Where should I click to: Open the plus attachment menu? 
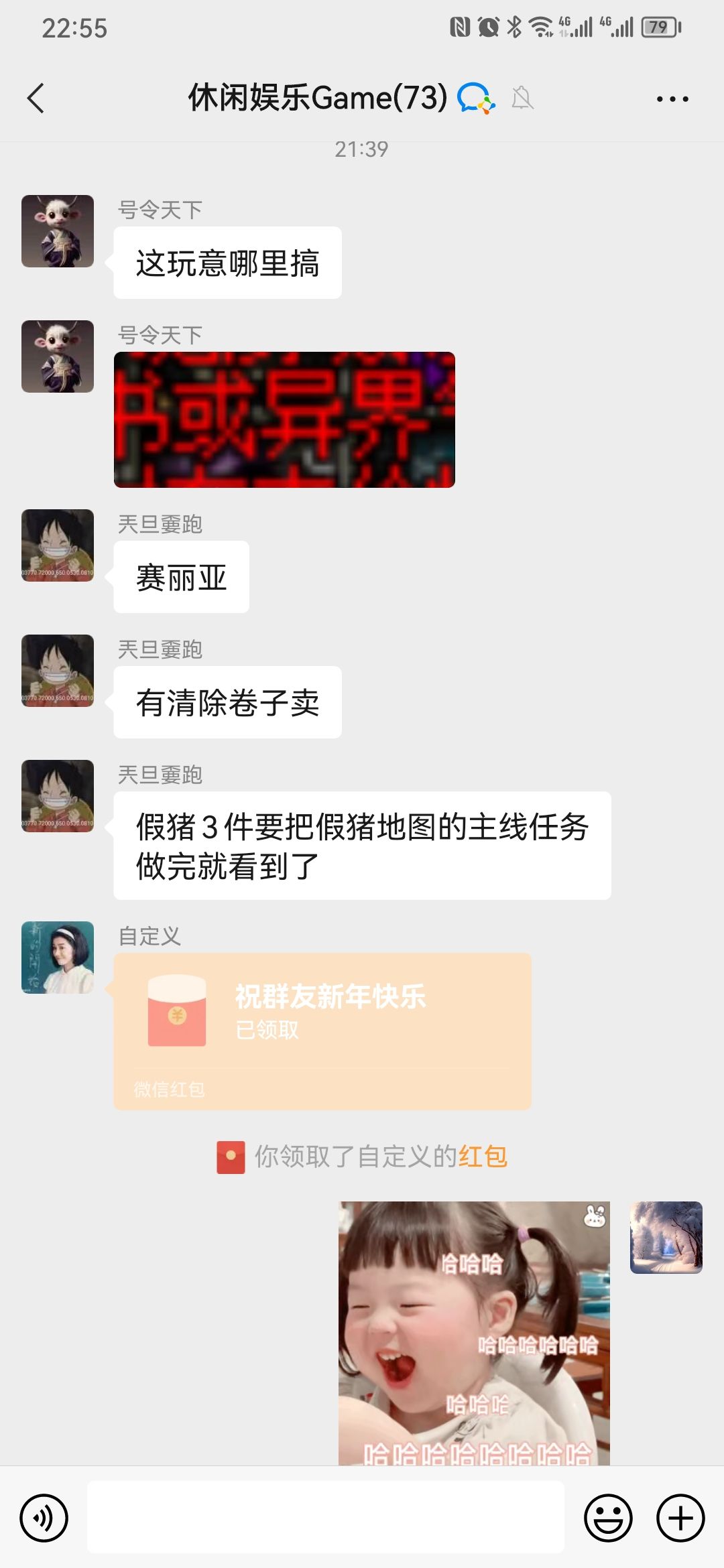[680, 1518]
